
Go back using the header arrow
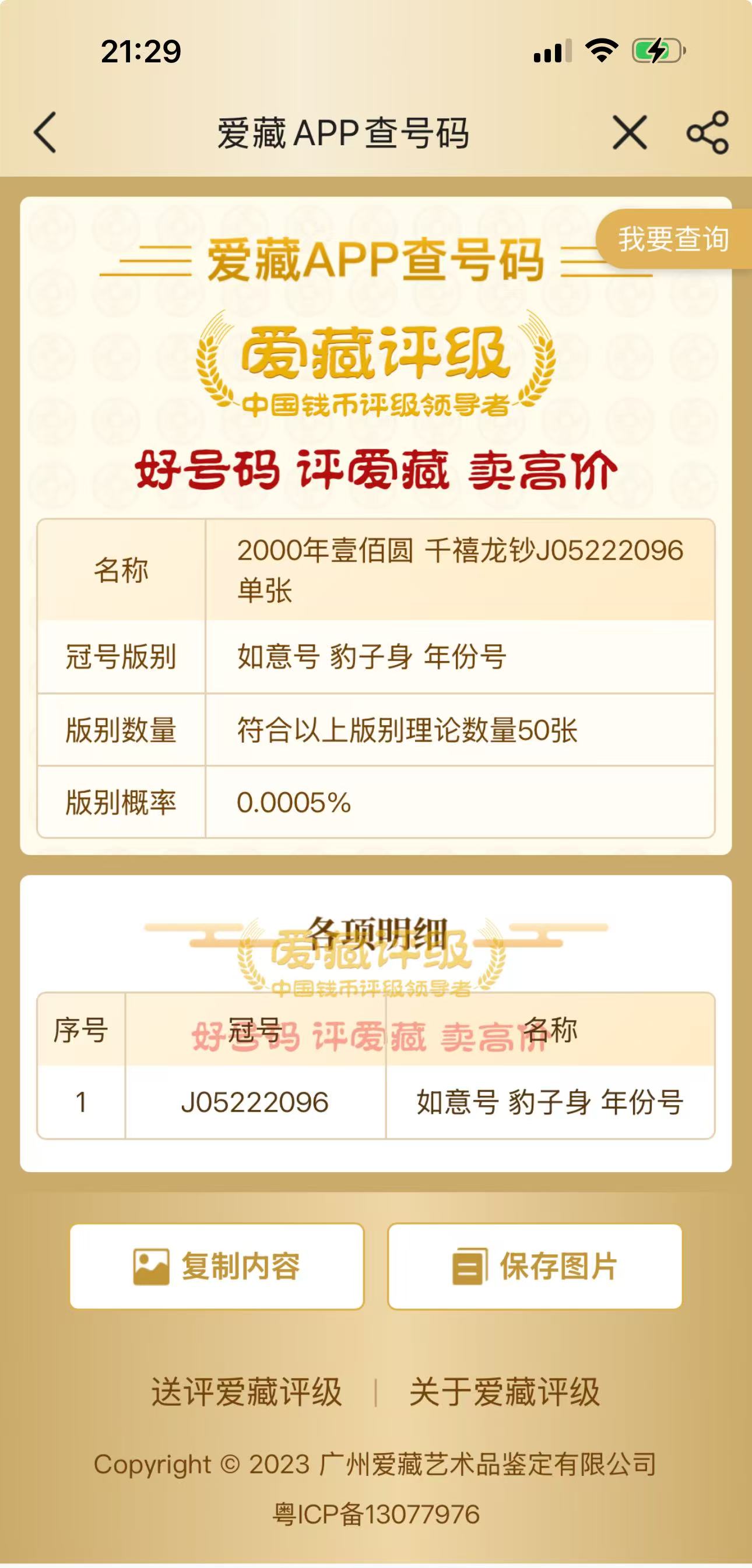pyautogui.click(x=45, y=133)
